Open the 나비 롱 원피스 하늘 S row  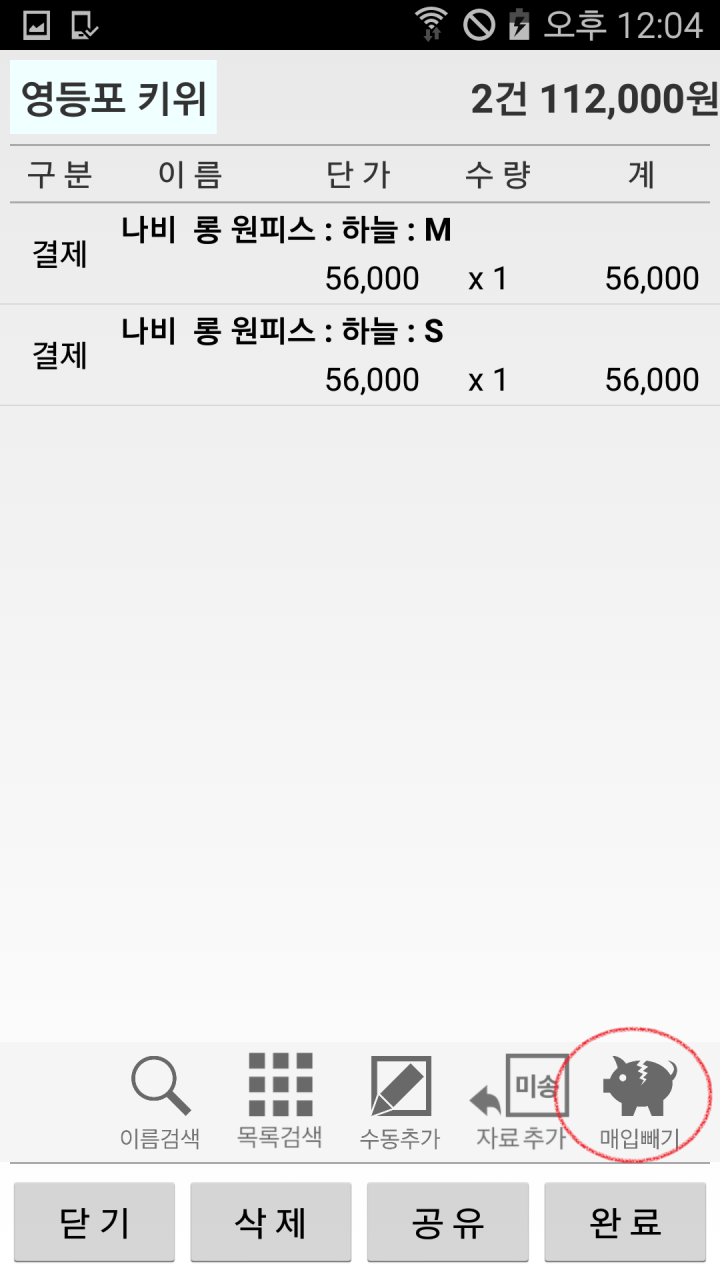[x=360, y=355]
